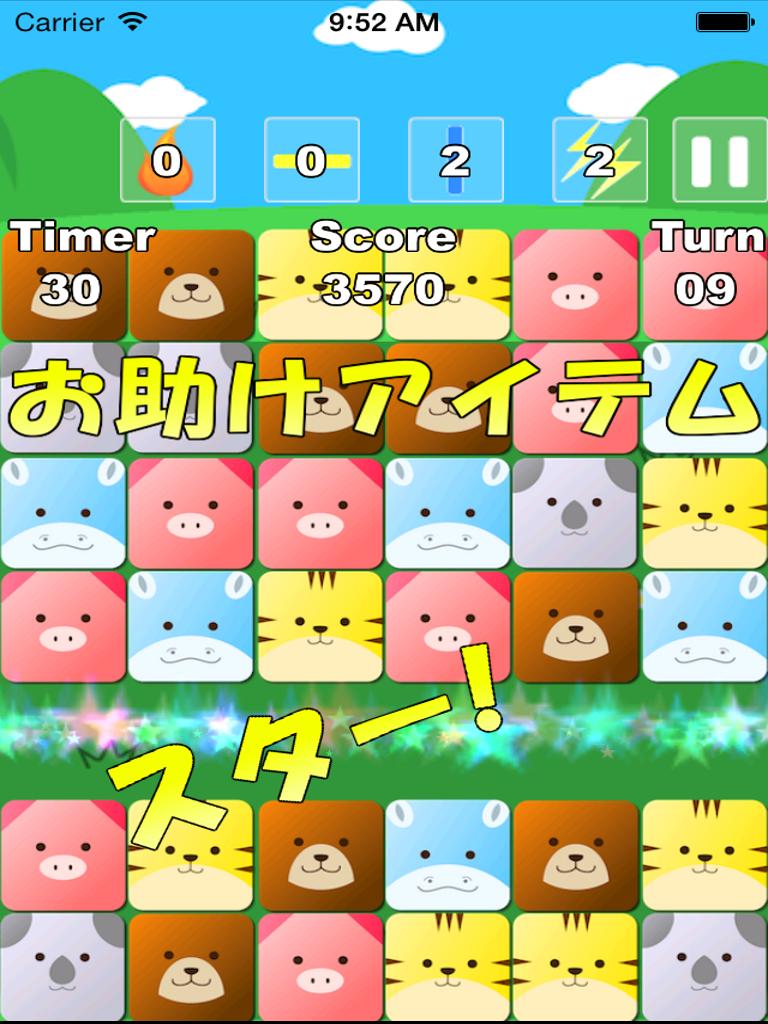Use the horizontal line clear item
The image size is (768, 1024).
[311, 160]
